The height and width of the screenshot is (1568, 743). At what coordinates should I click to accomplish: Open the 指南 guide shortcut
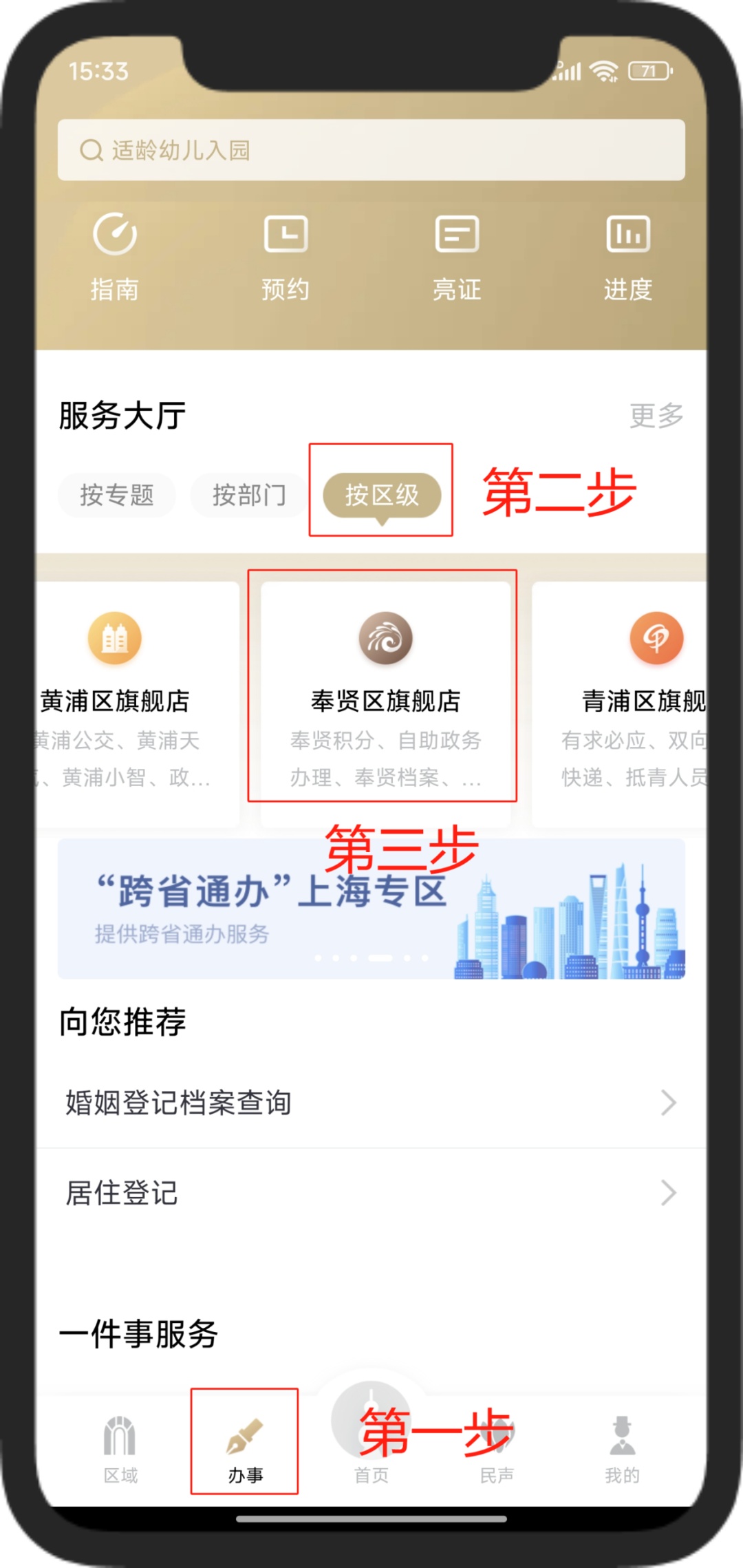(115, 256)
